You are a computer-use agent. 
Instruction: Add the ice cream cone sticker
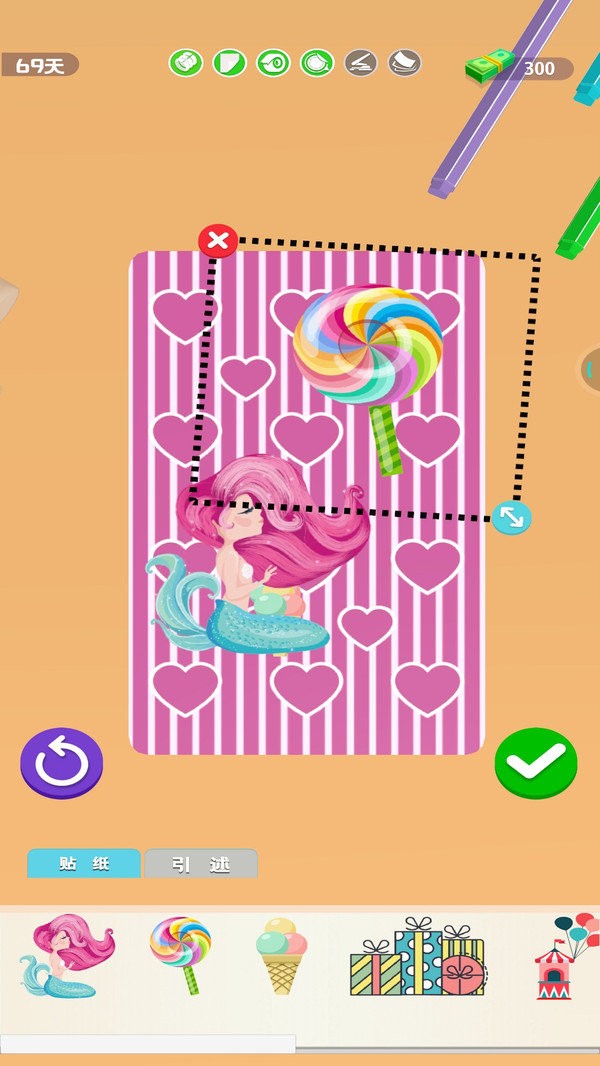281,955
